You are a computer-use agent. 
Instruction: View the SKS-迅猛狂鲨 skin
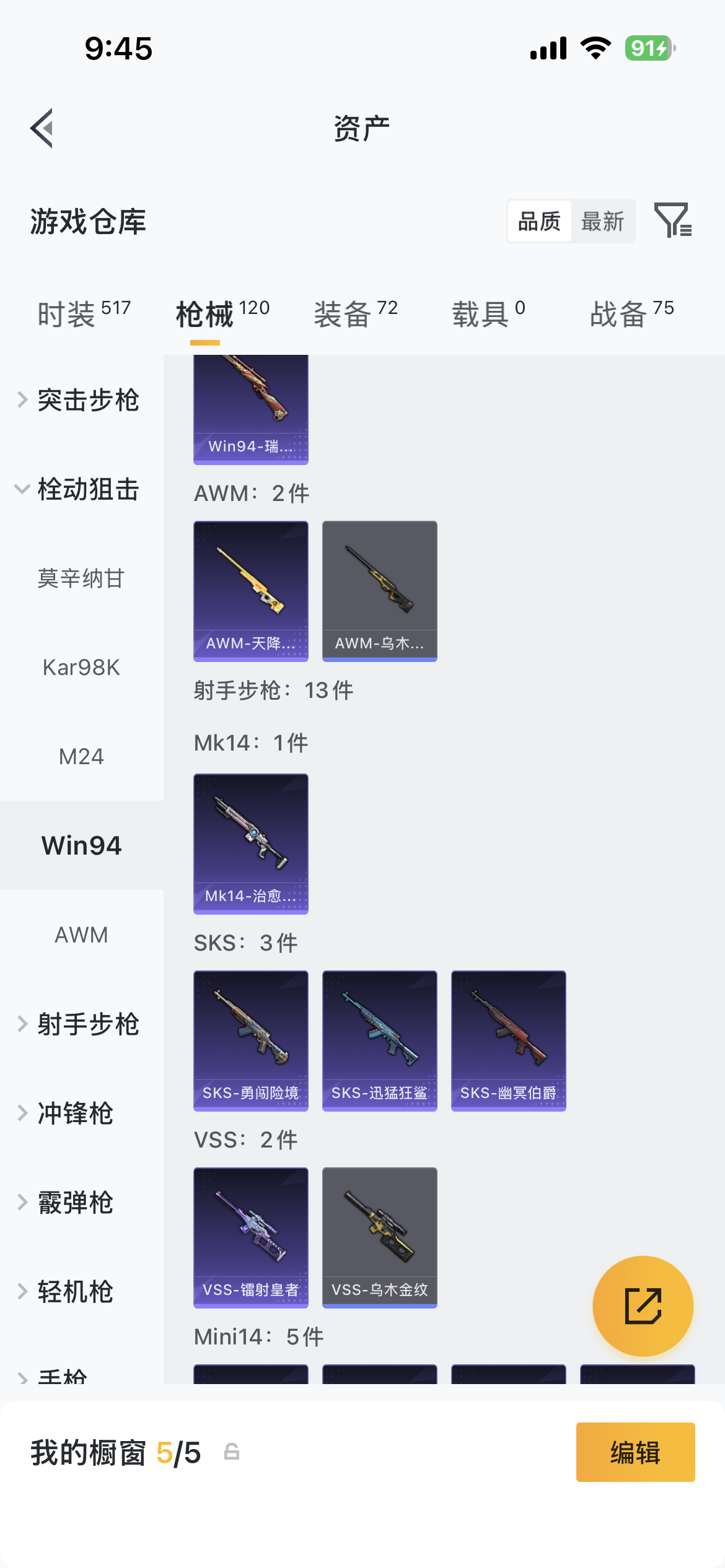[x=380, y=1040]
